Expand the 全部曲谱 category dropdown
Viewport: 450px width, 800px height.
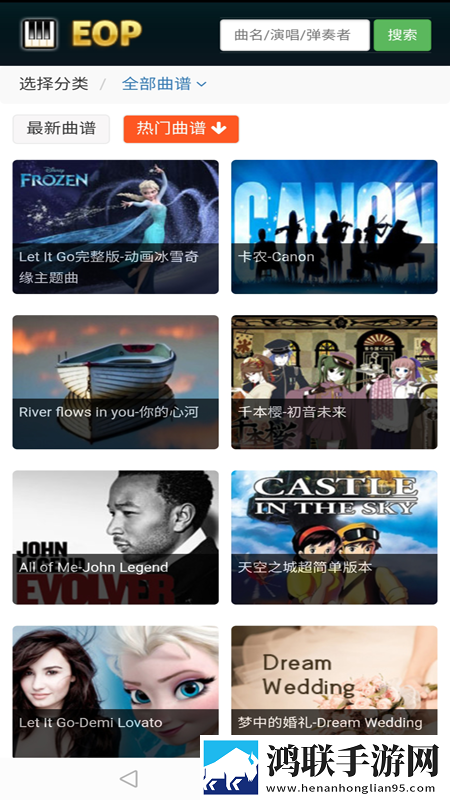(164, 84)
